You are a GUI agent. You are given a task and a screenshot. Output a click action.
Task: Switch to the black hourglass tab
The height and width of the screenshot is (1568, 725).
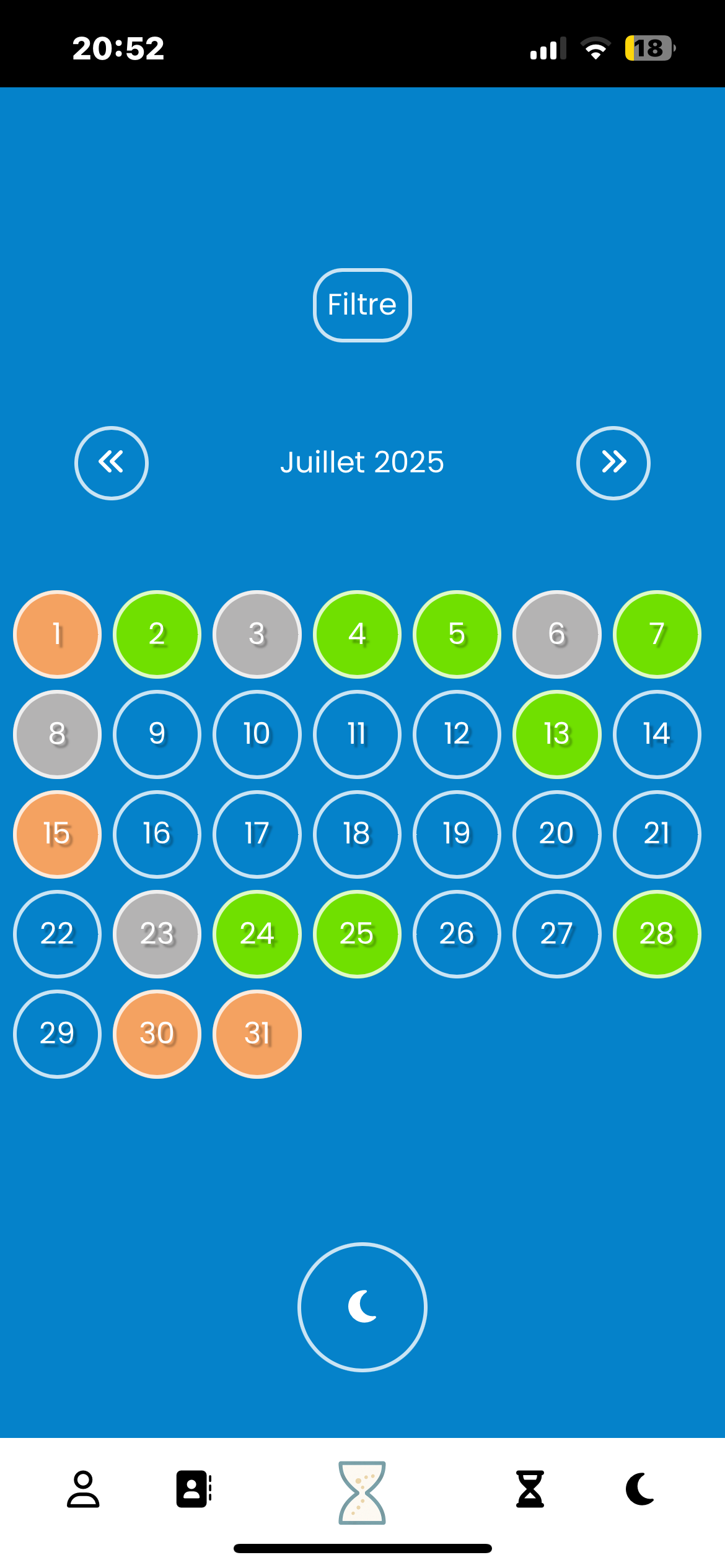[530, 1489]
